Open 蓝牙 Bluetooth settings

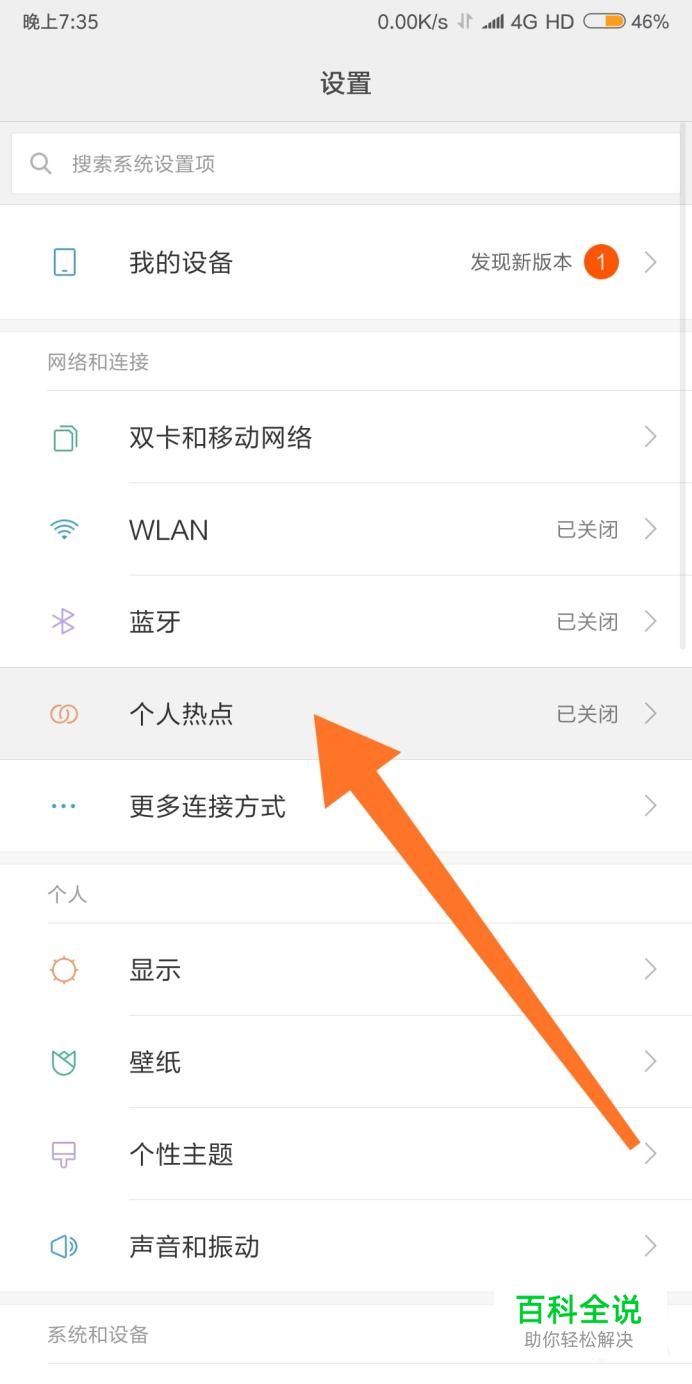[x=345, y=622]
